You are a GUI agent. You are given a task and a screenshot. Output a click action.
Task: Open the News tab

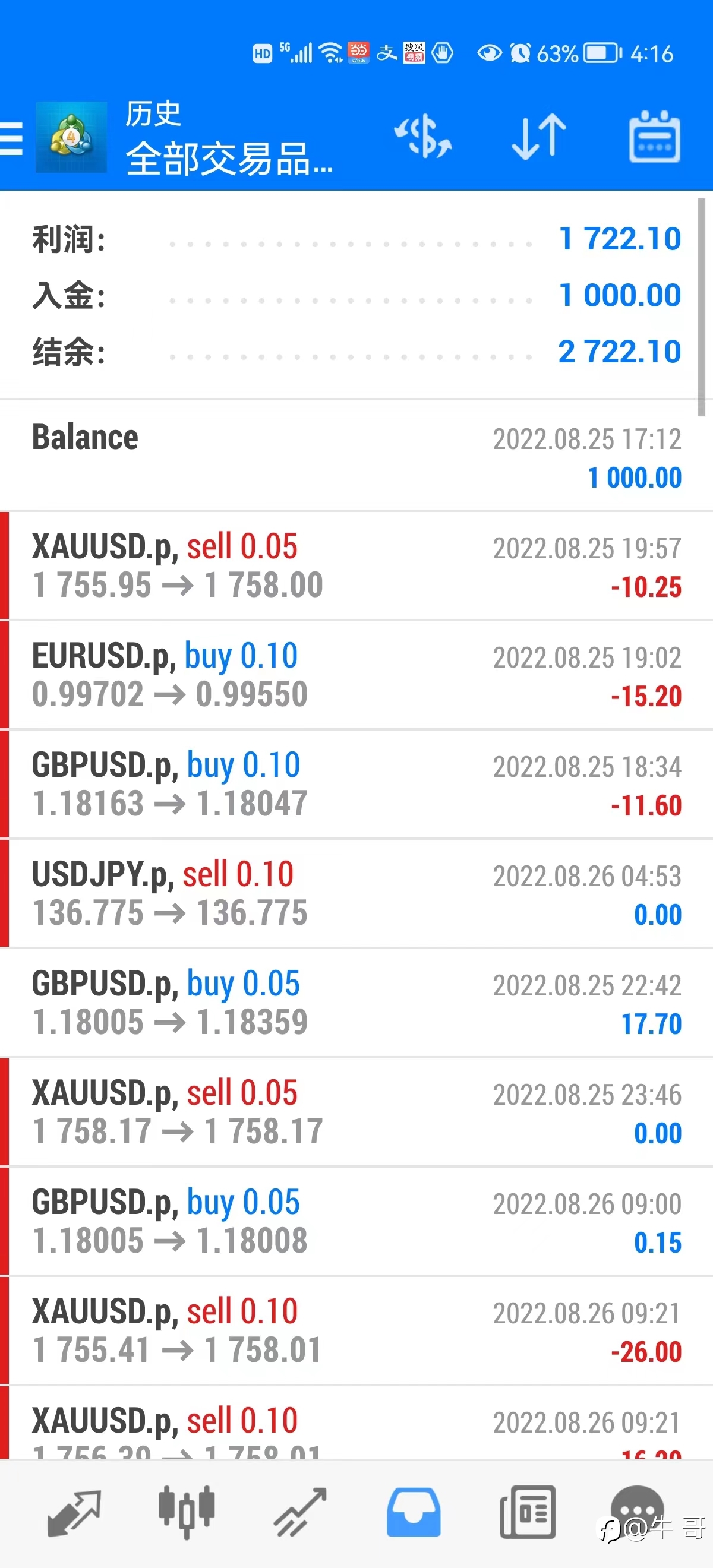click(x=527, y=1513)
